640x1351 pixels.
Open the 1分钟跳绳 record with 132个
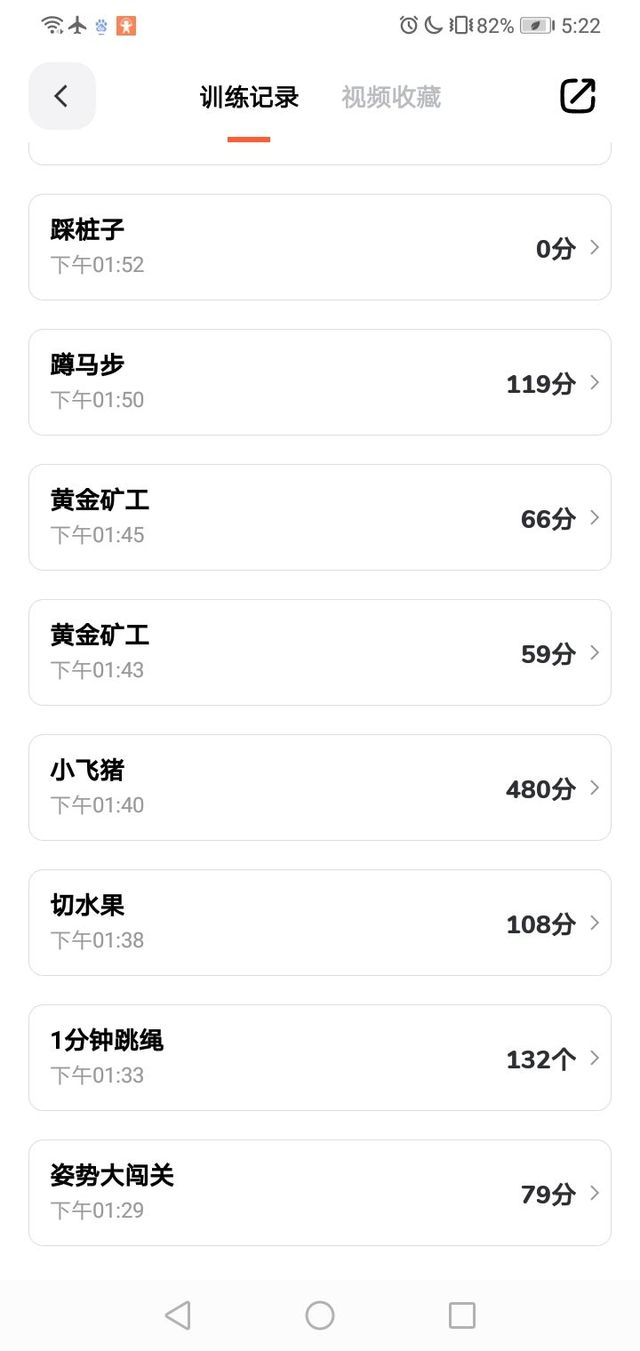click(320, 1057)
